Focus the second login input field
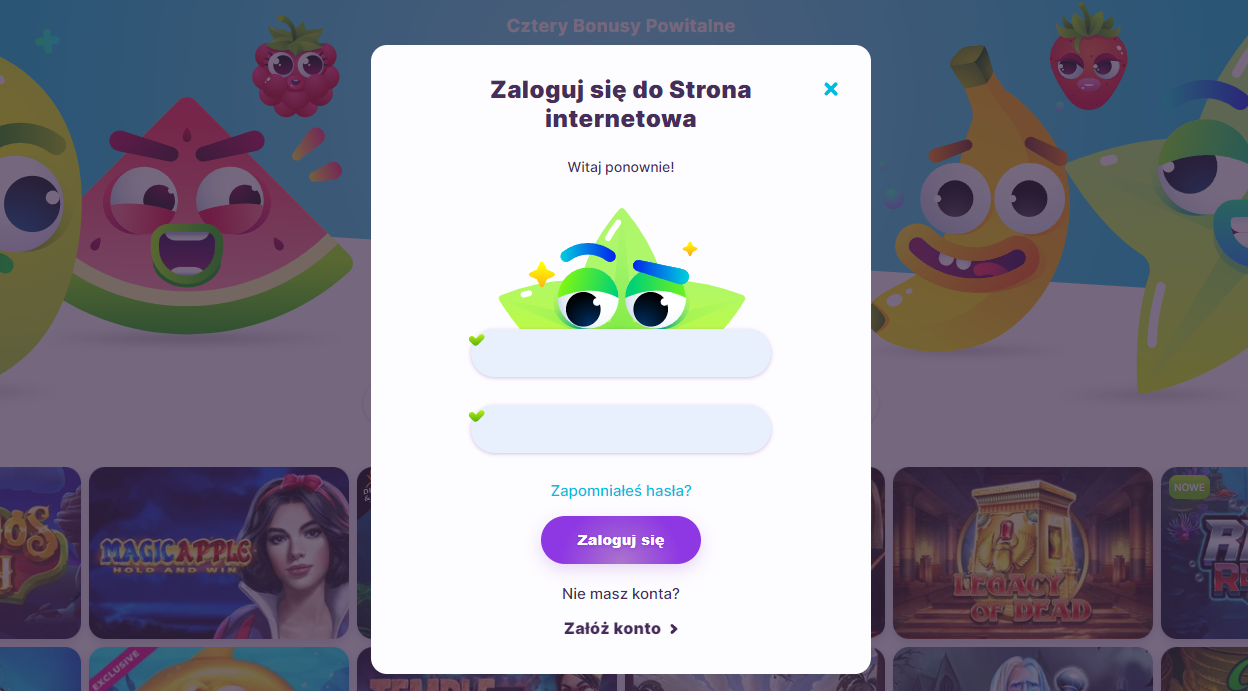 coord(620,429)
